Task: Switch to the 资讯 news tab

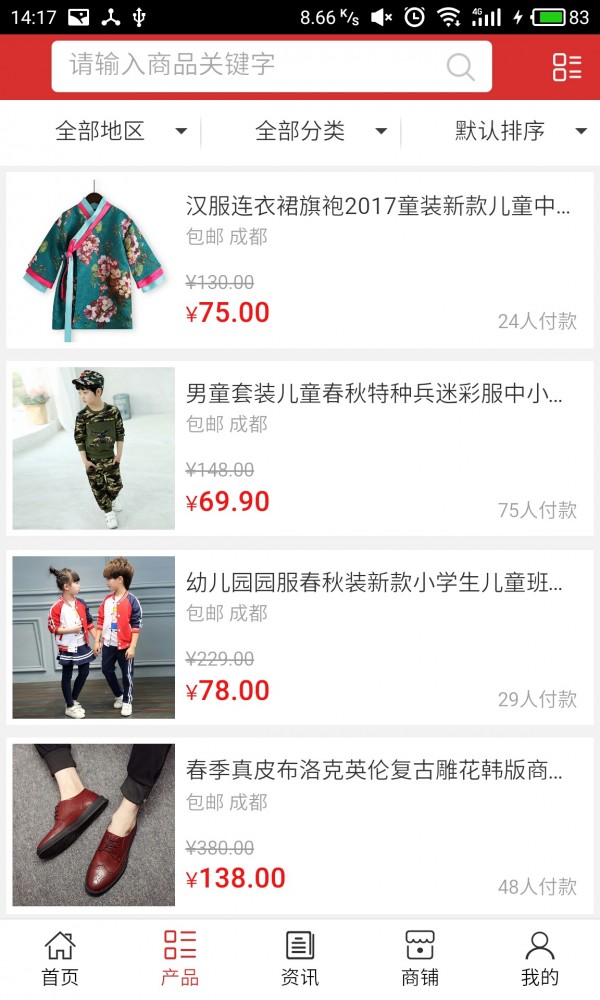Action: click(x=300, y=958)
